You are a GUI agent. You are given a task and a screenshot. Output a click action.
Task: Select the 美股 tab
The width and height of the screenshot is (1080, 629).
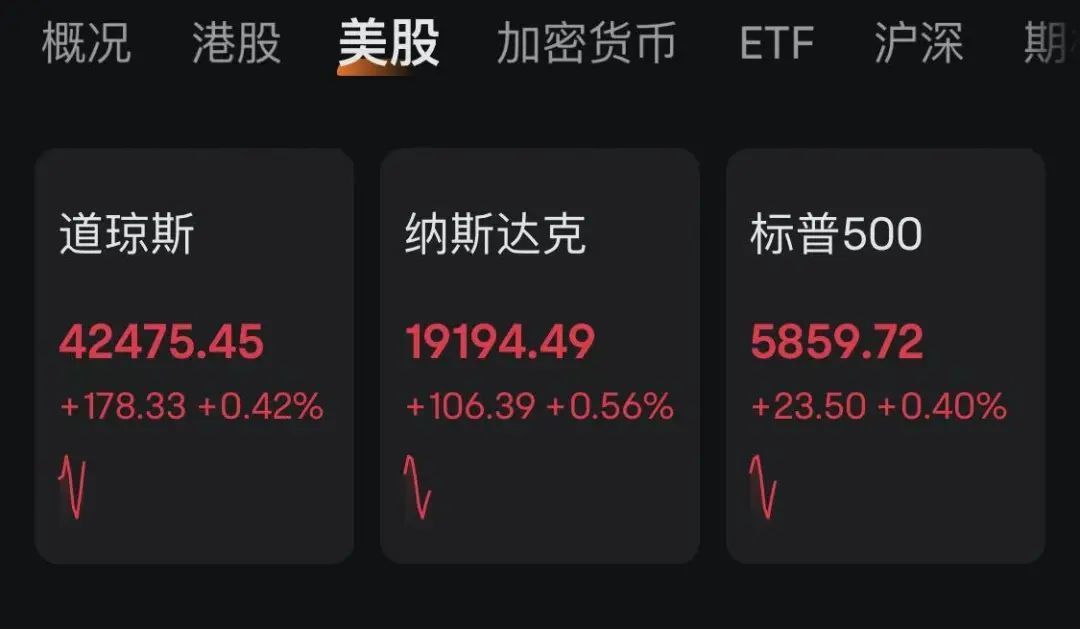[388, 45]
